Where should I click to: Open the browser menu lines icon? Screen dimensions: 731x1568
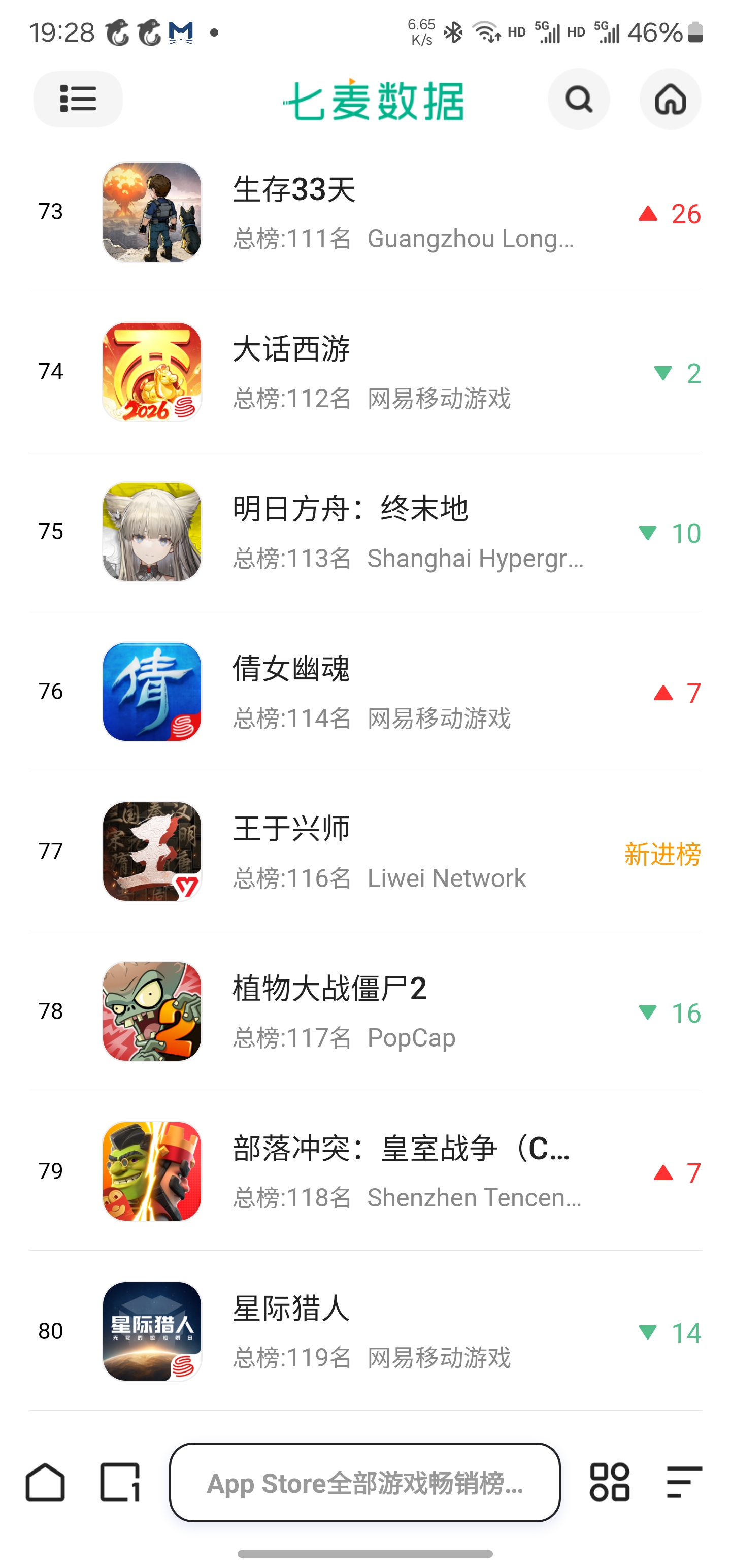tap(684, 1482)
